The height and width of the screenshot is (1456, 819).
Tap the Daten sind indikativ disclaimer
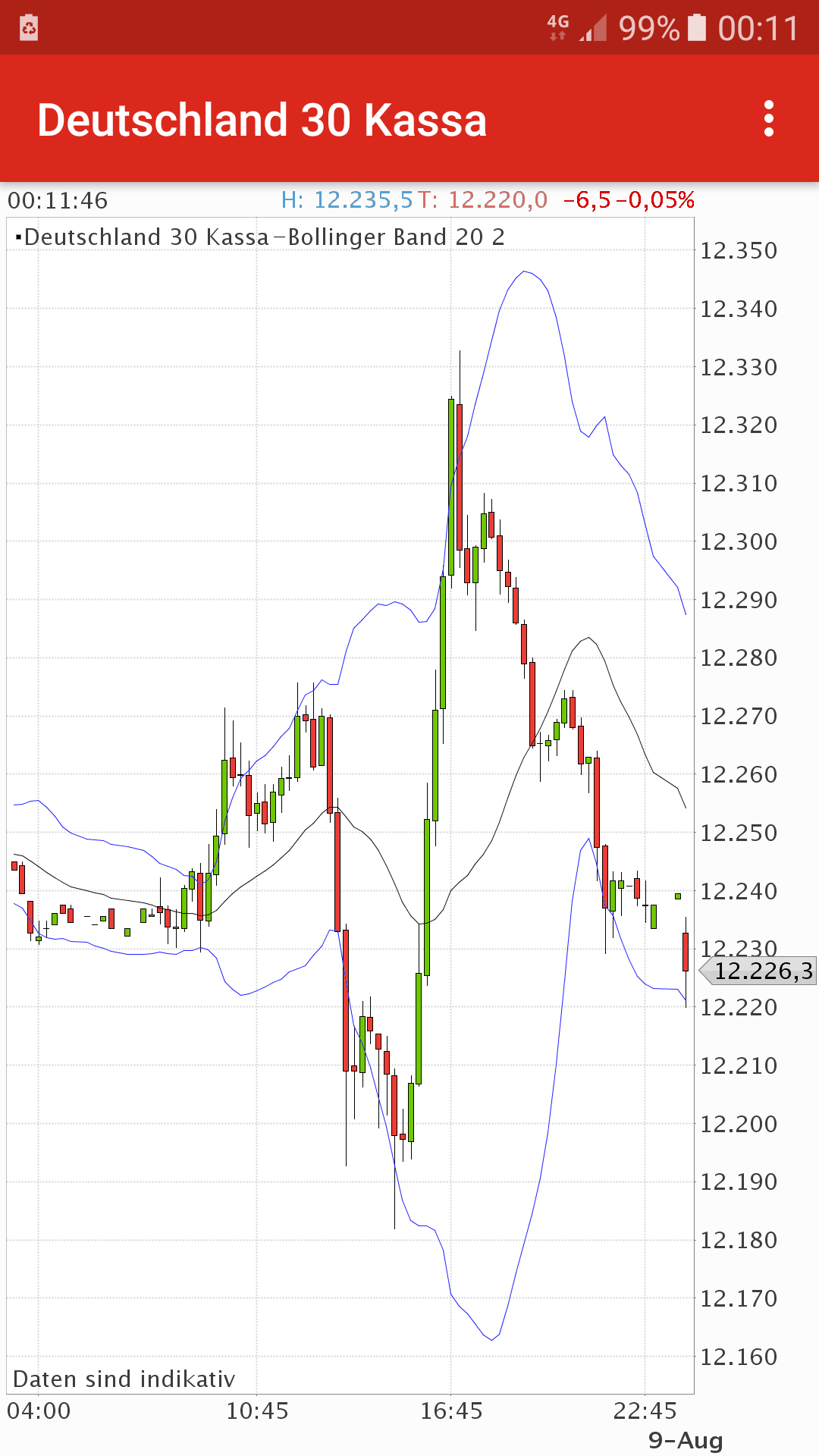point(124,1380)
